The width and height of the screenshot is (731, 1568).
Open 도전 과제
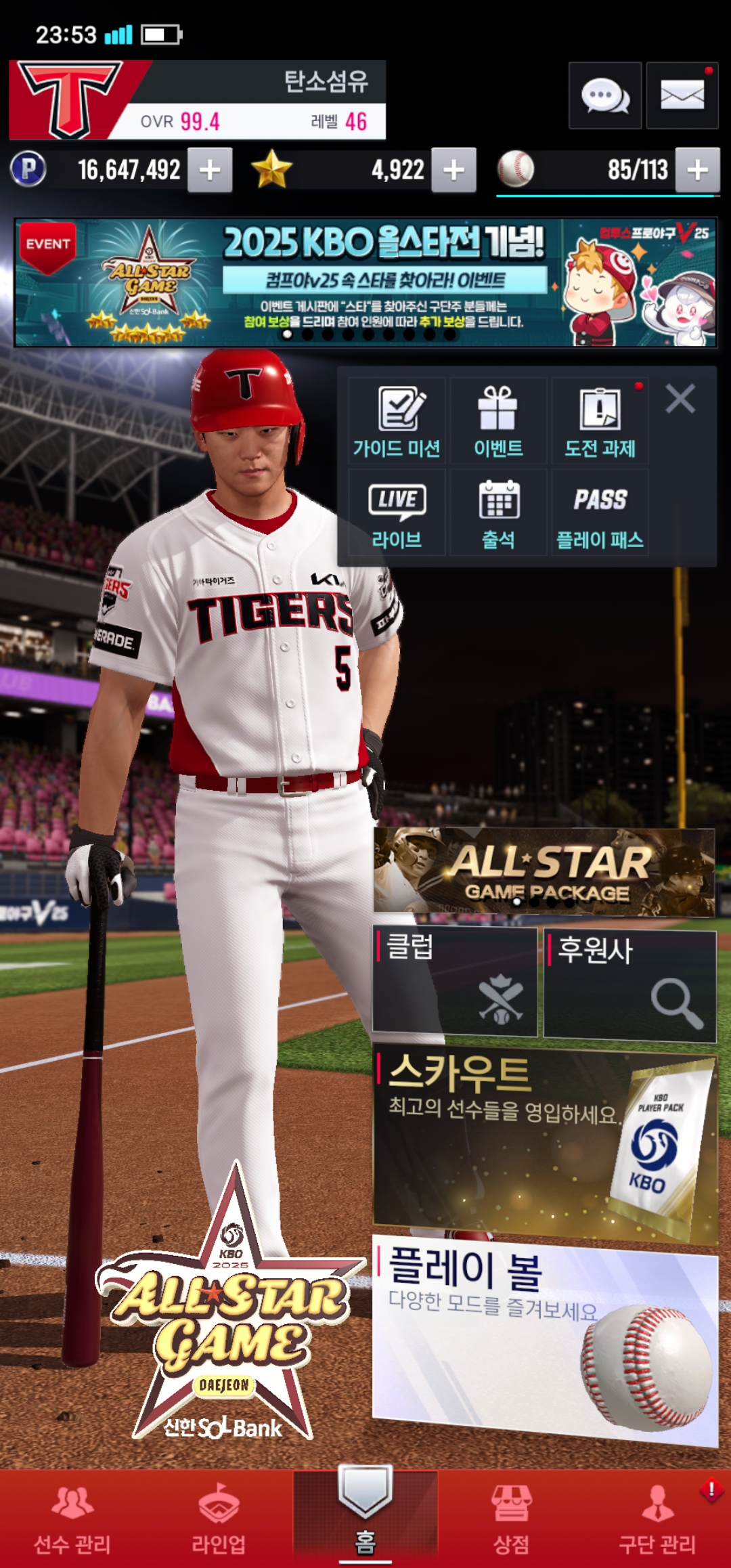(600, 421)
